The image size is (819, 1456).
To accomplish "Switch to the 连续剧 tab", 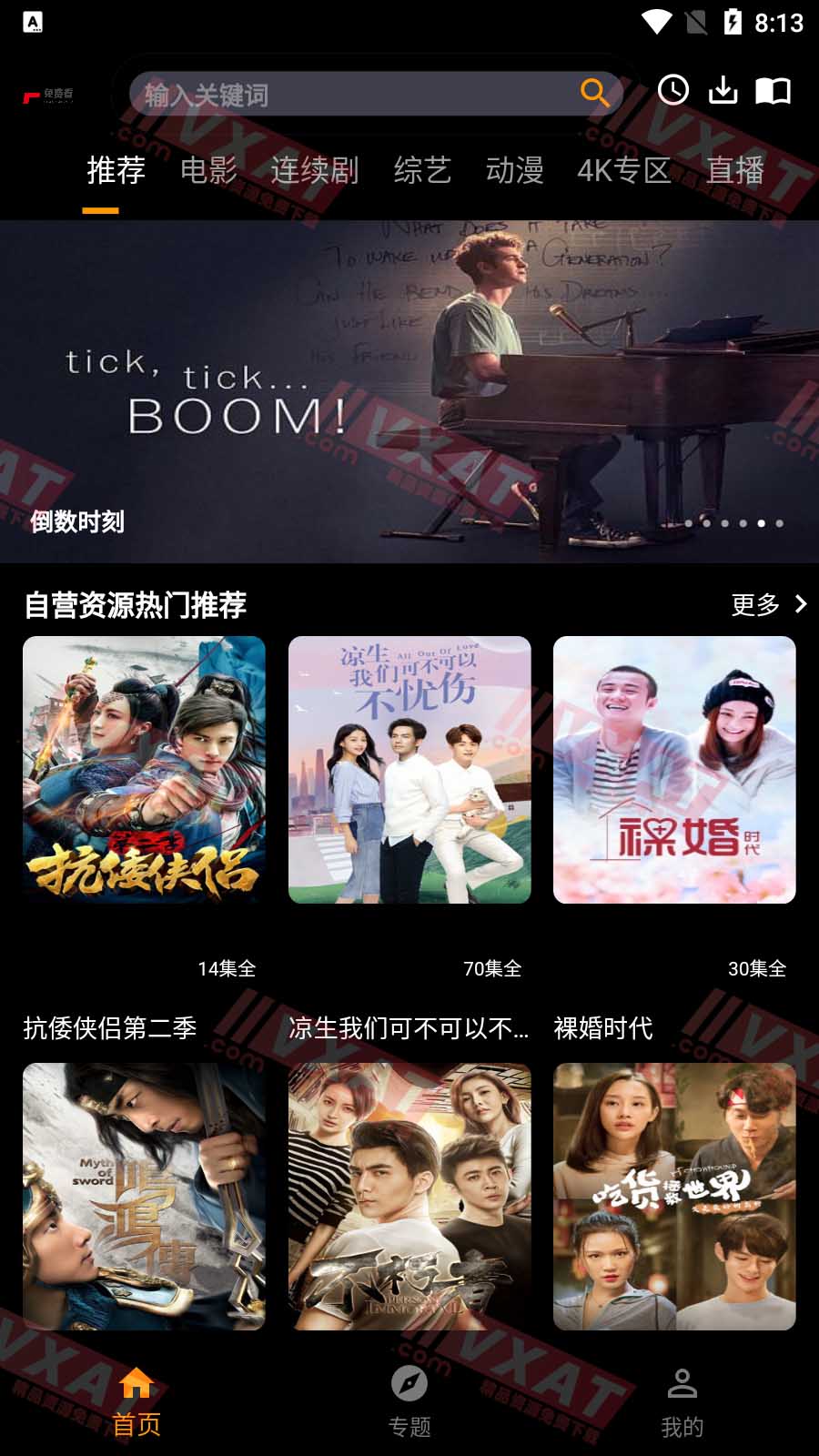I will tap(315, 170).
